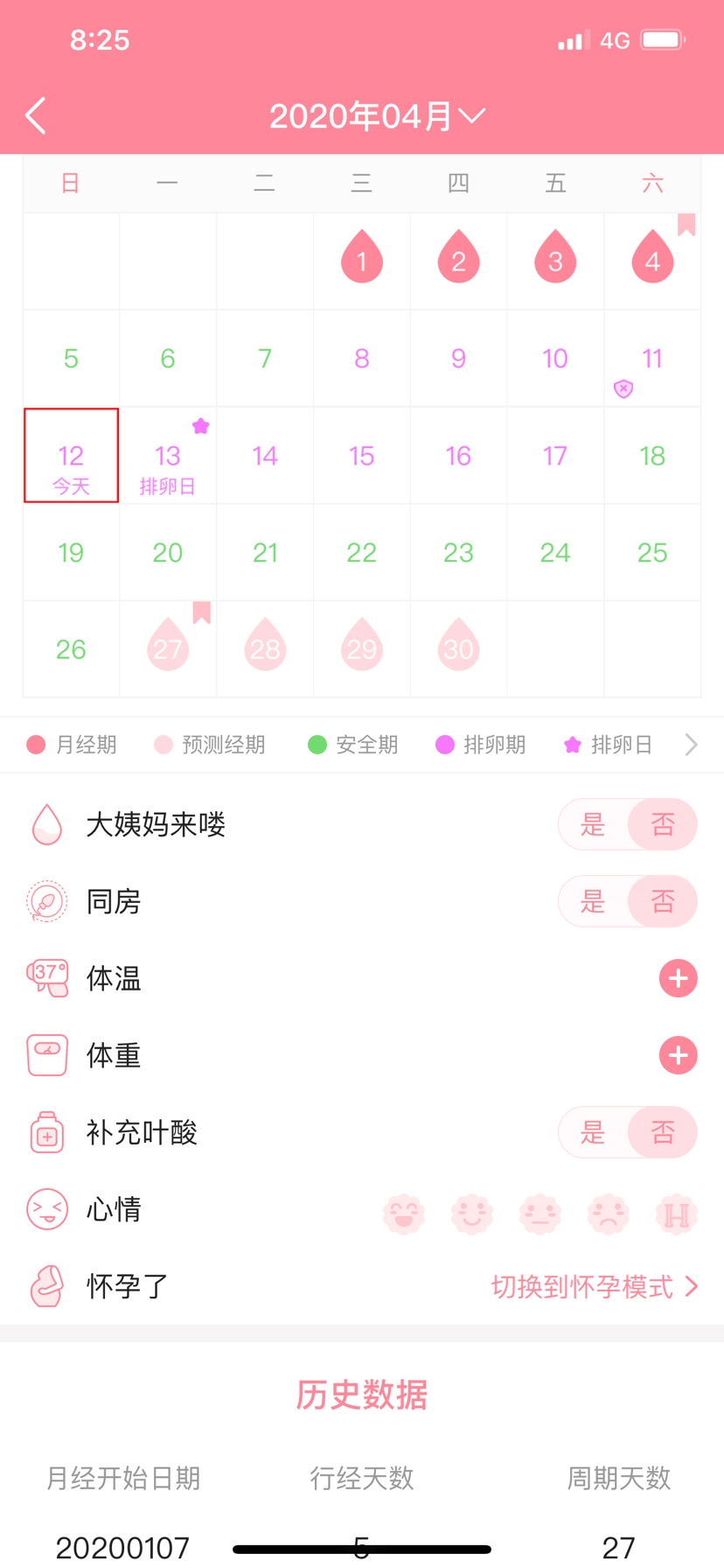Image resolution: width=724 pixels, height=1568 pixels.
Task: Open the 2020年04月 month picker
Action: 377,115
